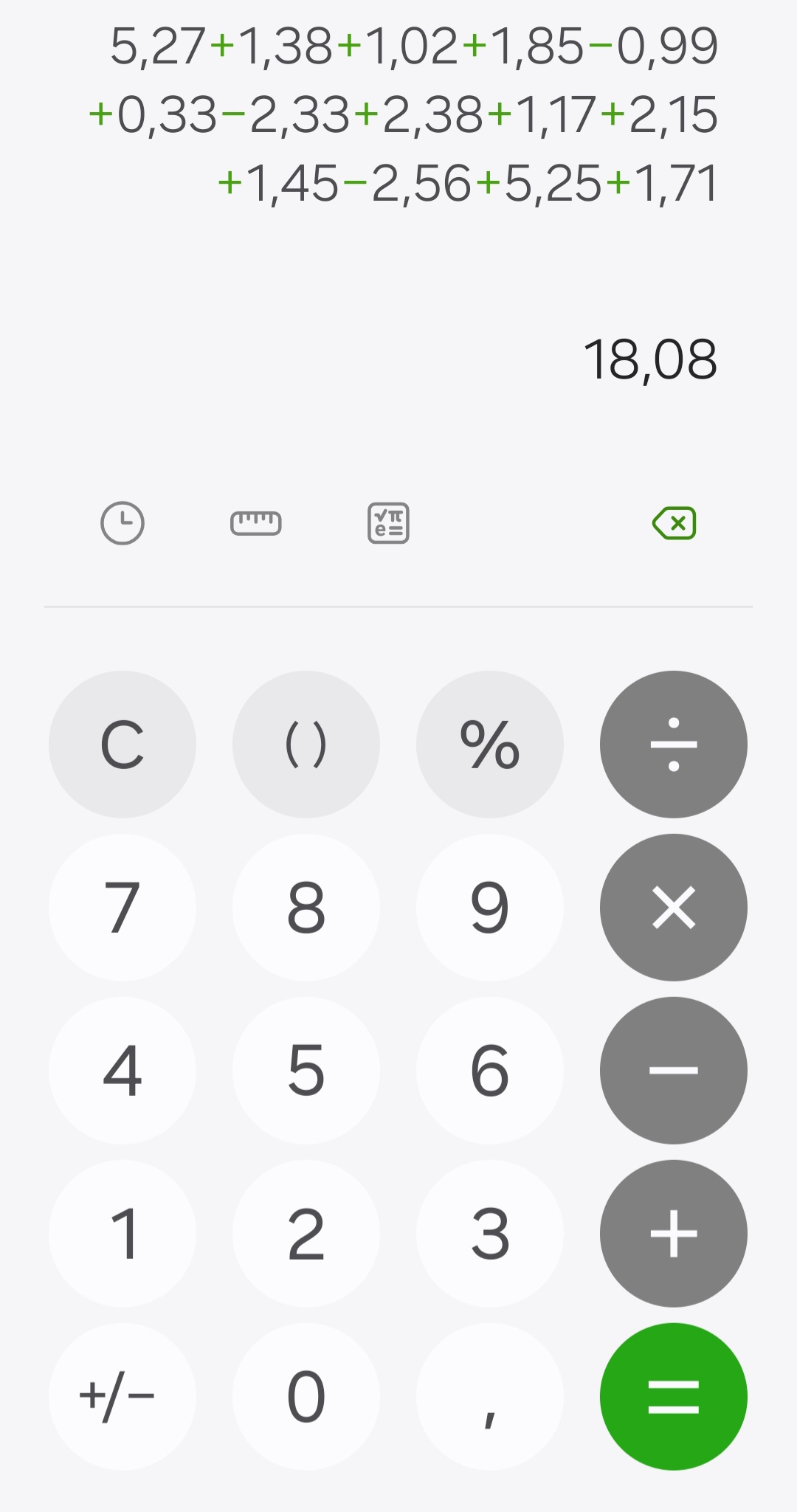797x1512 pixels.
Task: Select the division operator
Action: coord(673,745)
